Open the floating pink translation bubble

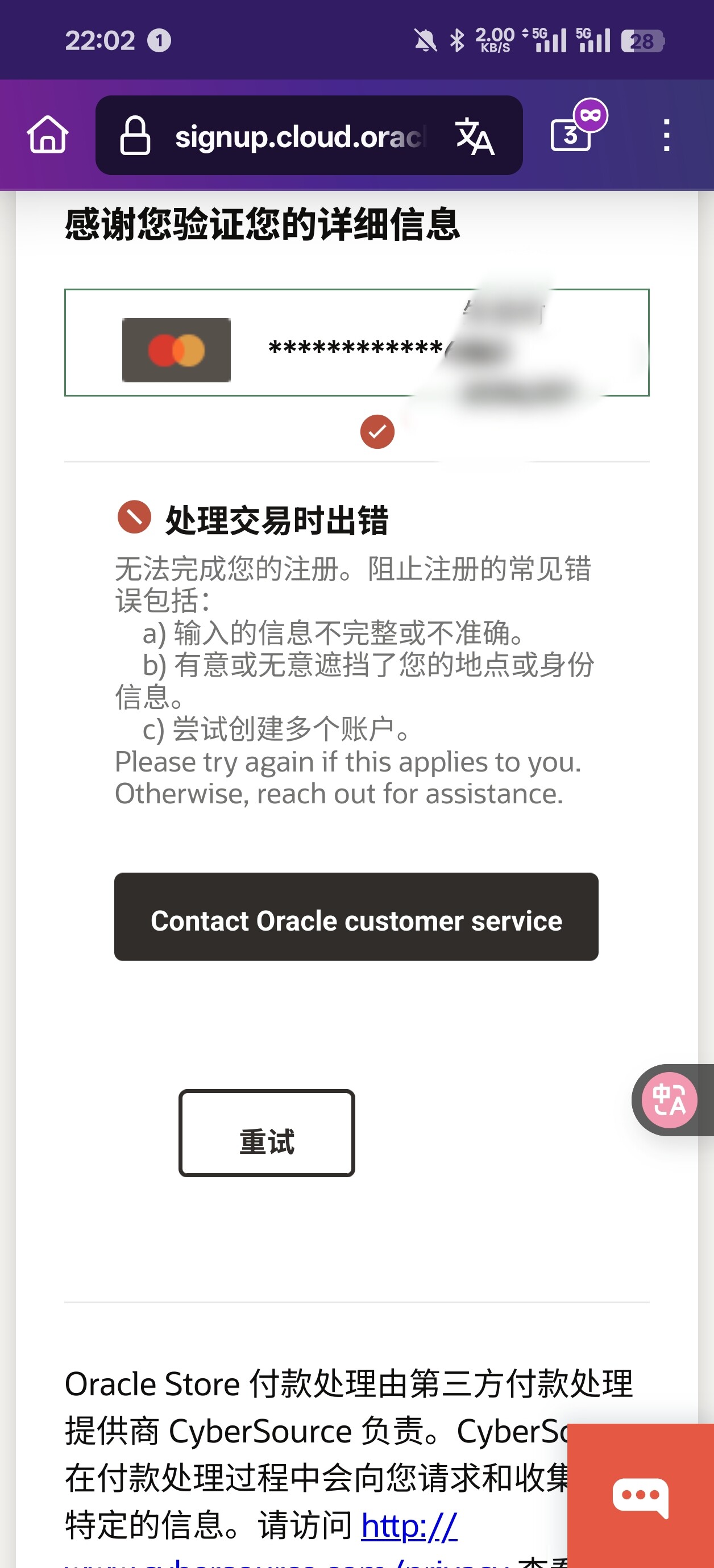click(670, 1100)
